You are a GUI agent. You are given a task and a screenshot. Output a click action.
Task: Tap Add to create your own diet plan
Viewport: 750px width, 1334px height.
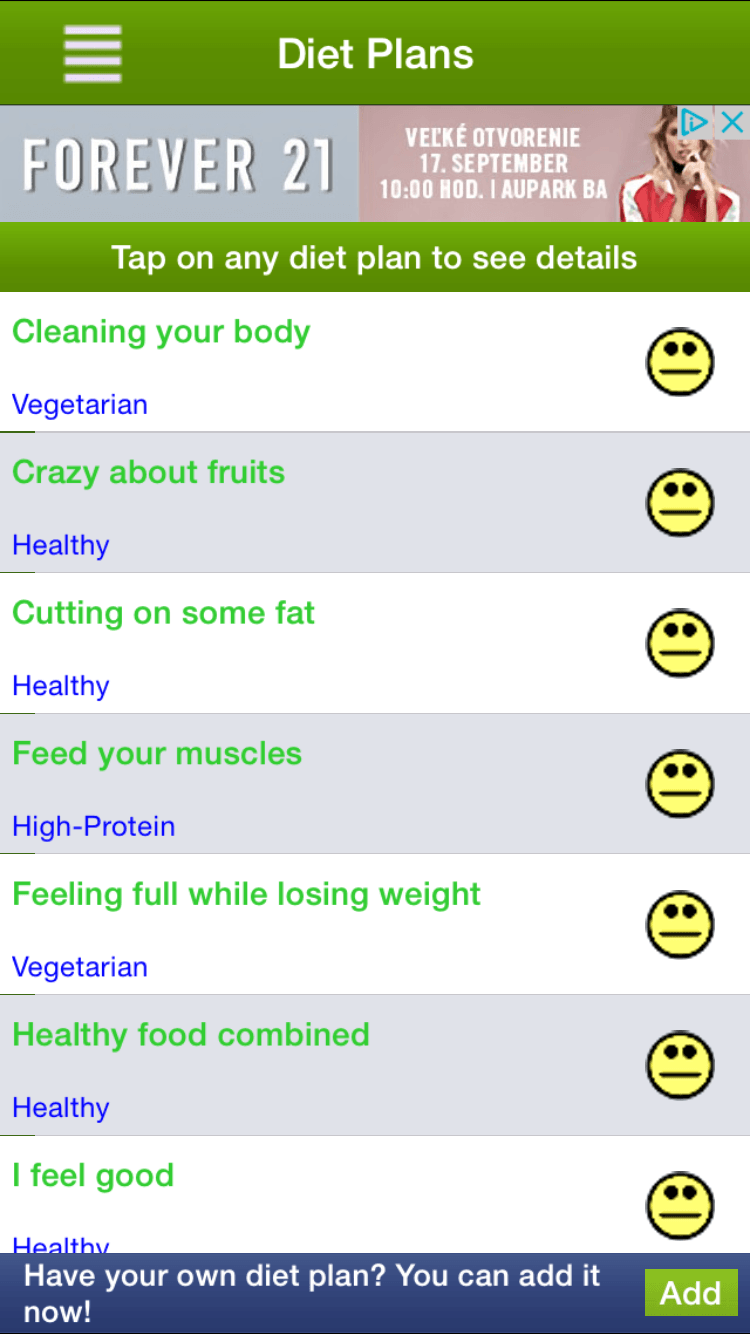click(691, 1293)
